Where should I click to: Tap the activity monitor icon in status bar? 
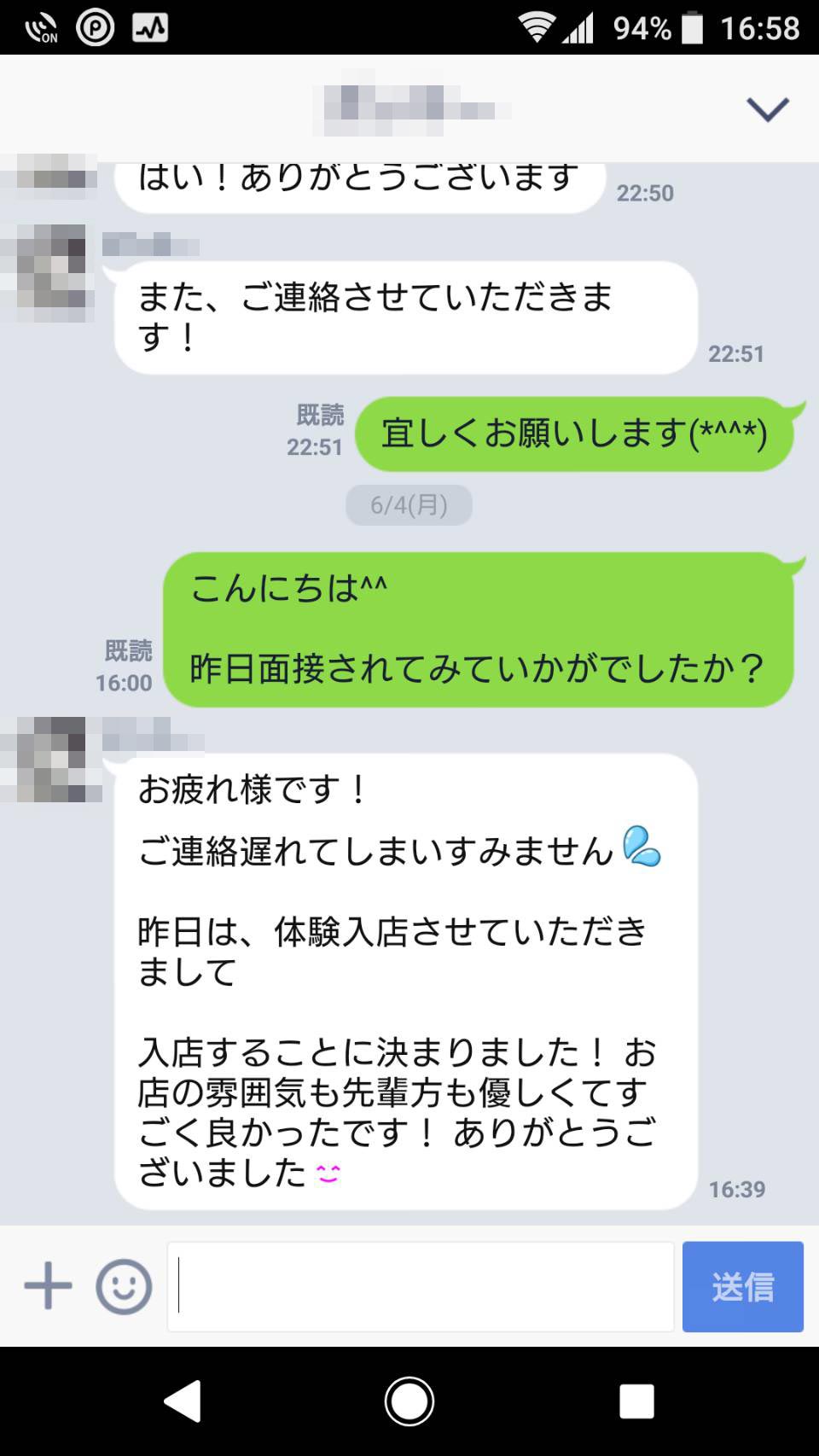pos(149,26)
